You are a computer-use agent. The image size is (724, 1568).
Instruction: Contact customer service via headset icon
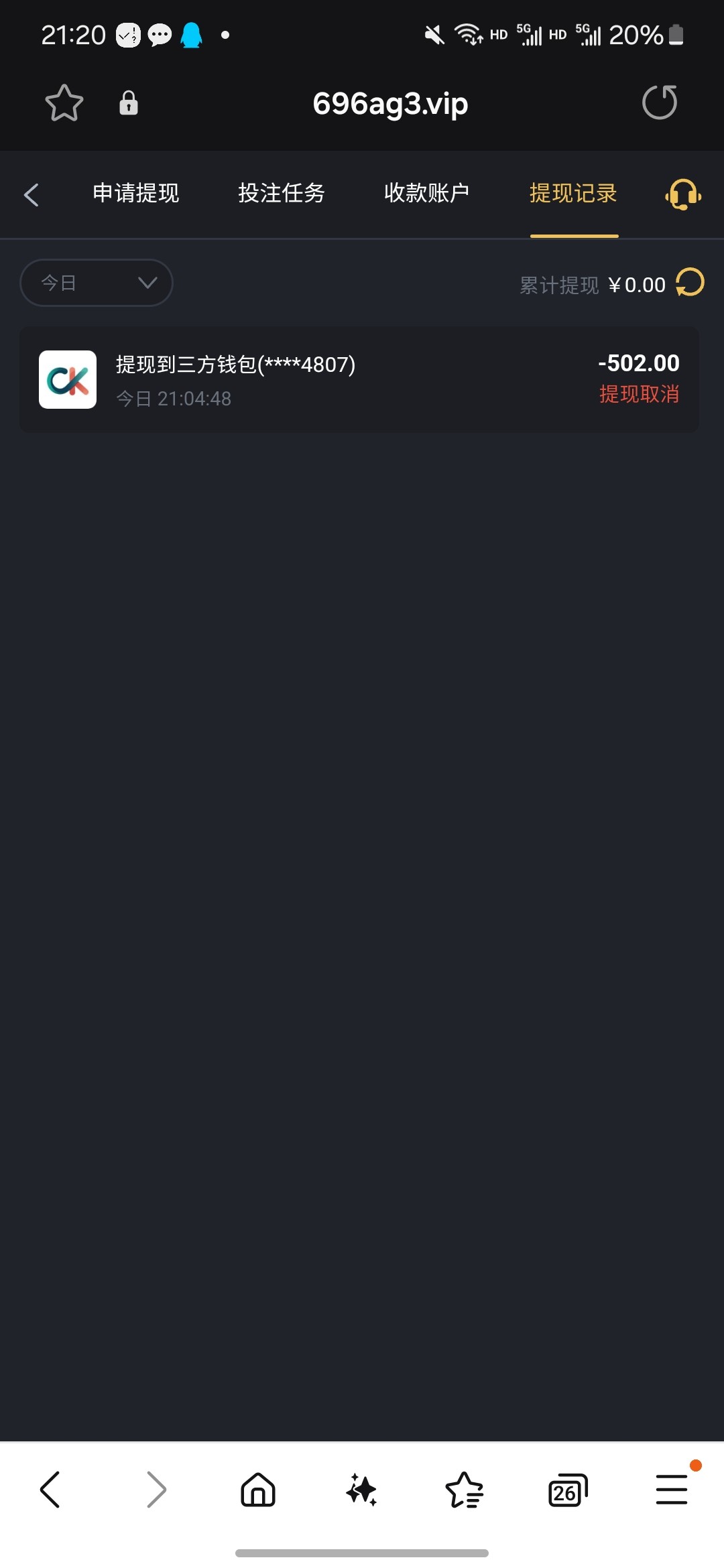tap(683, 194)
